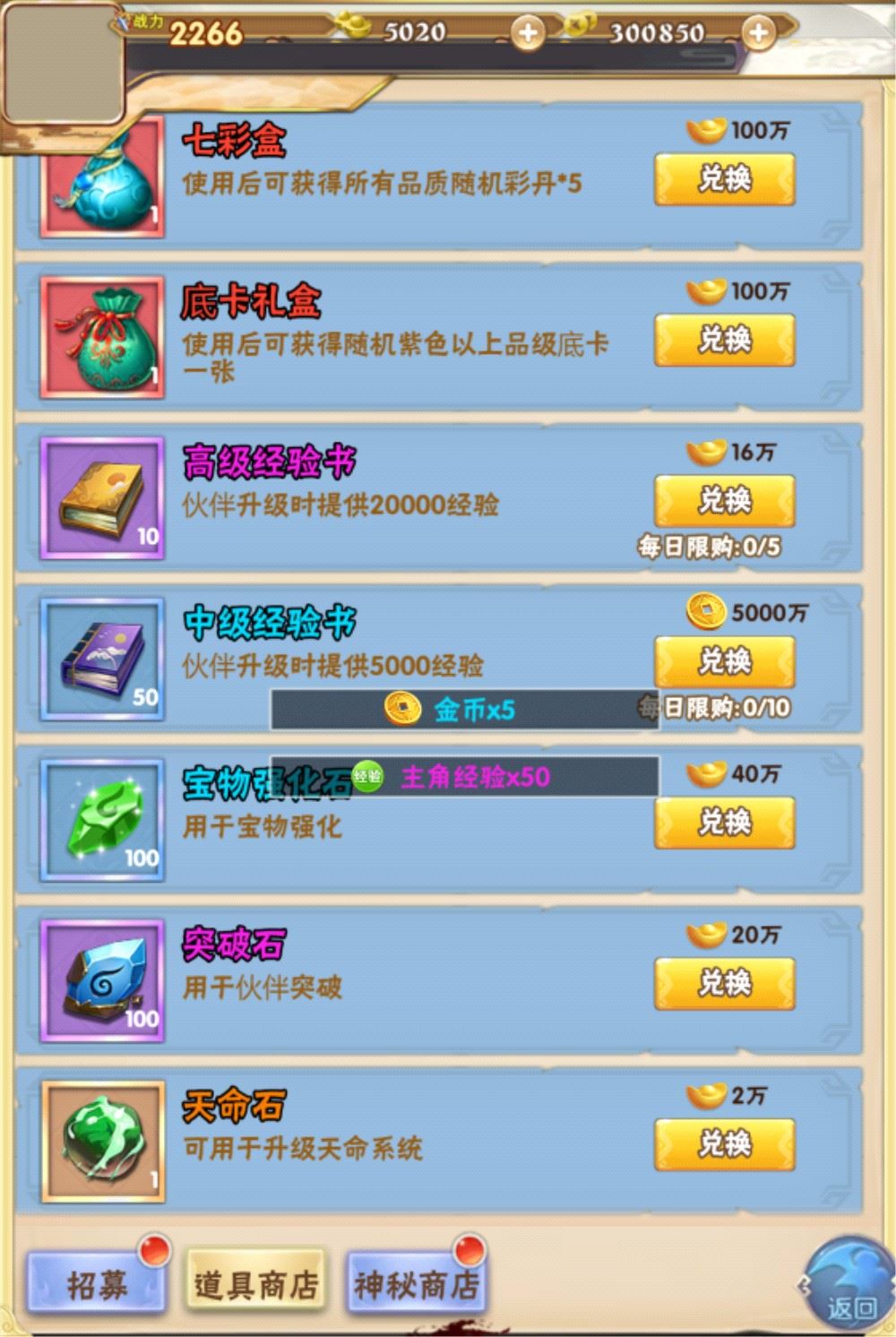Screen dimensions: 896x1337
Task: Tap 兑换 next to 宝物强化石
Action: [x=724, y=822]
